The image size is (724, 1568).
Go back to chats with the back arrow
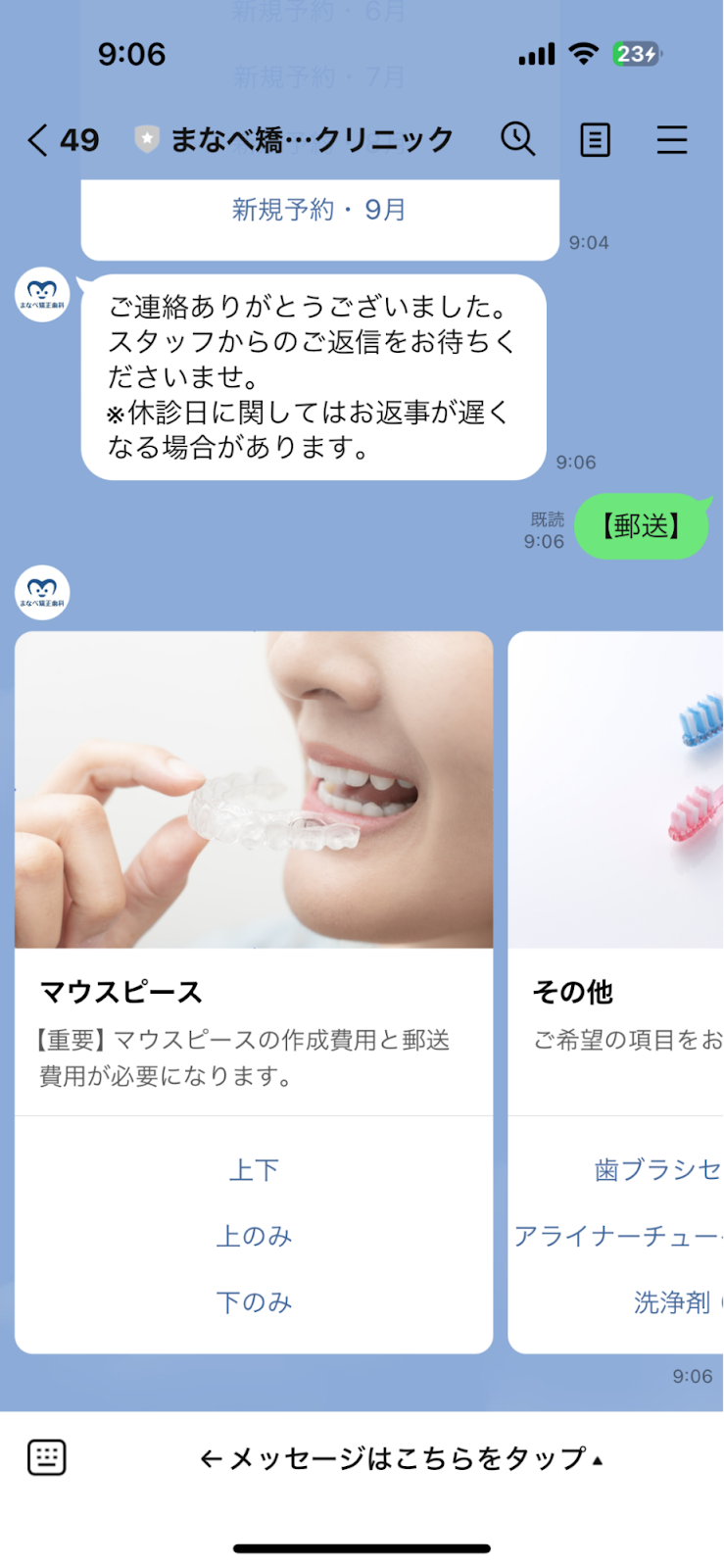[36, 140]
